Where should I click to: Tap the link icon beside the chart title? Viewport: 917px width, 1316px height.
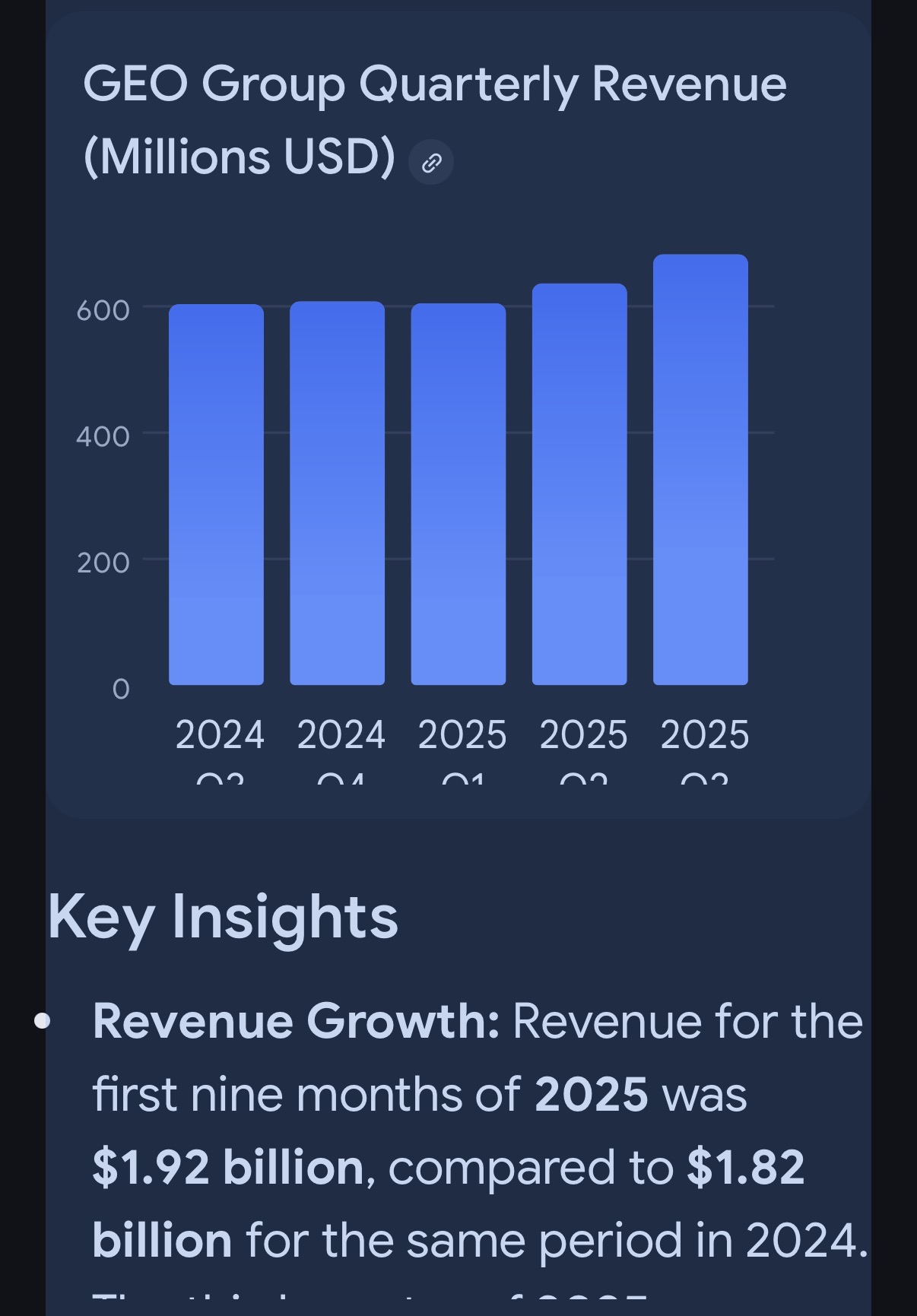point(431,162)
